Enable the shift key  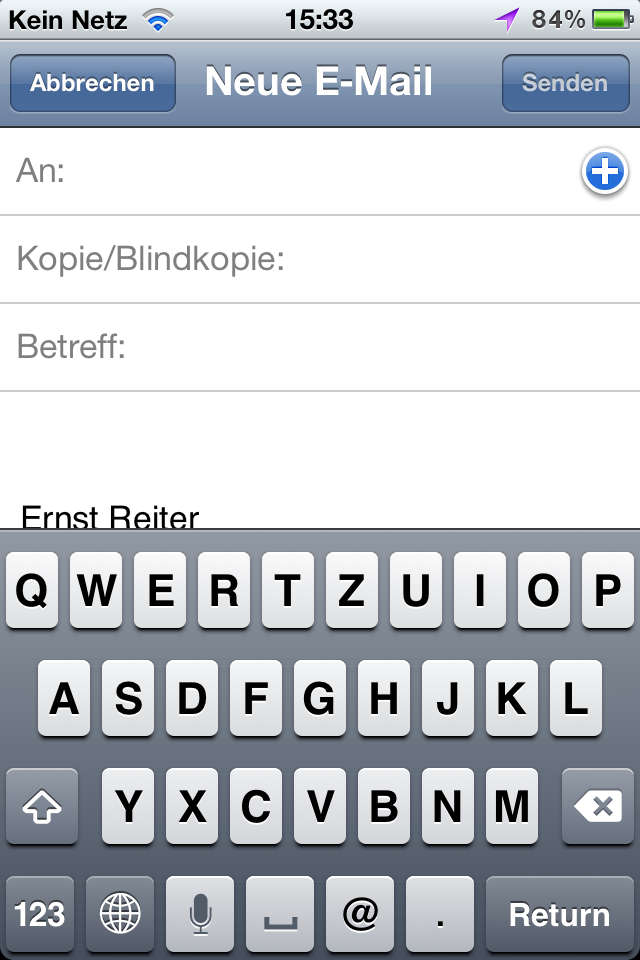pos(42,806)
